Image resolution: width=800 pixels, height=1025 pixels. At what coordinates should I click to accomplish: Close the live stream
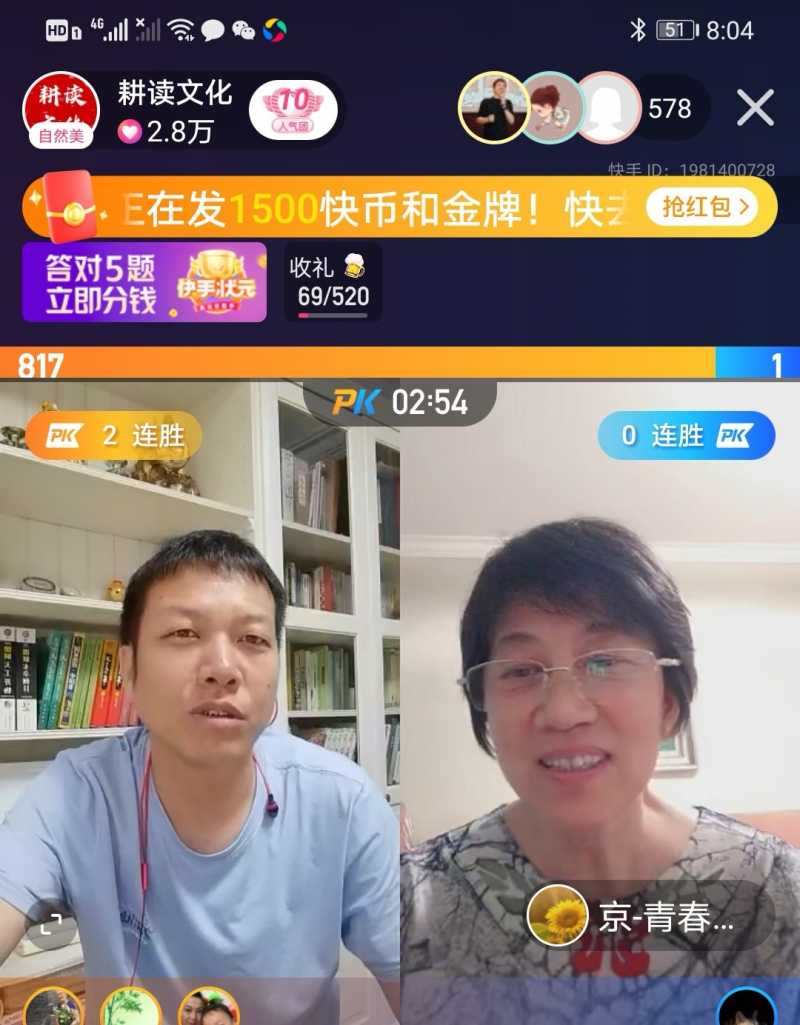point(755,108)
